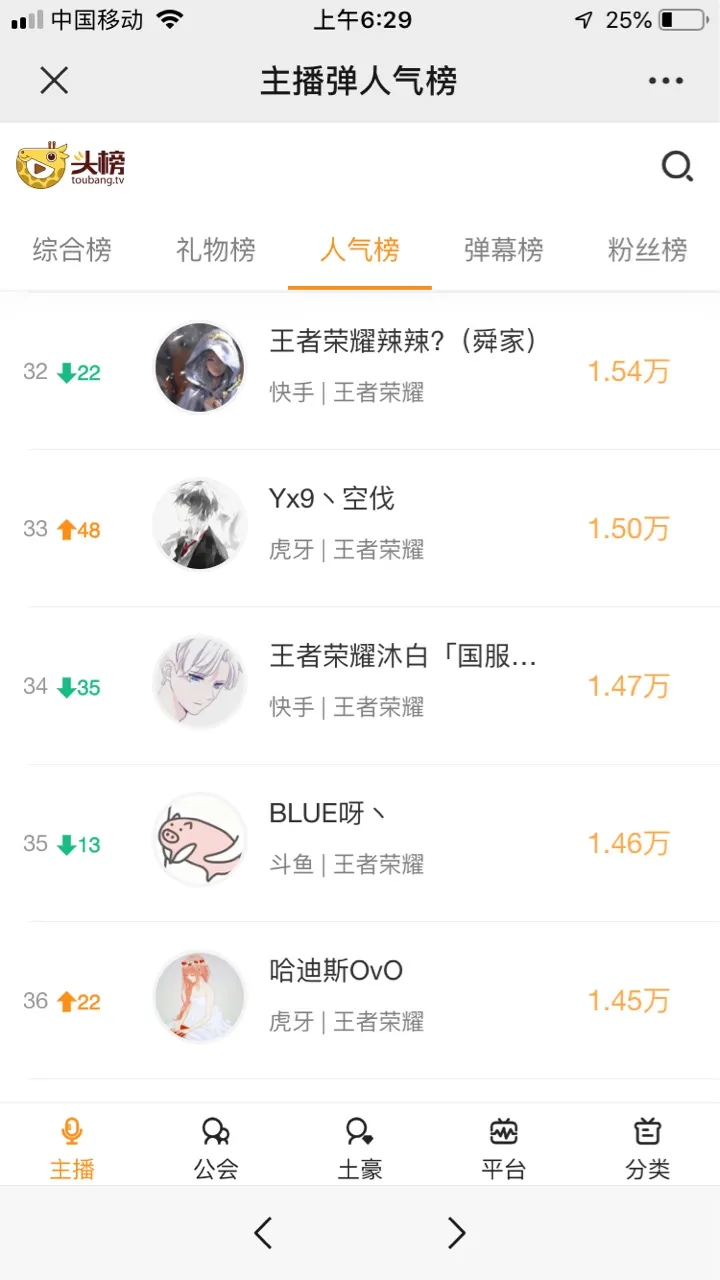Screen dimensions: 720x1280
Task: Open the three-dot overflow menu
Action: click(x=665, y=81)
